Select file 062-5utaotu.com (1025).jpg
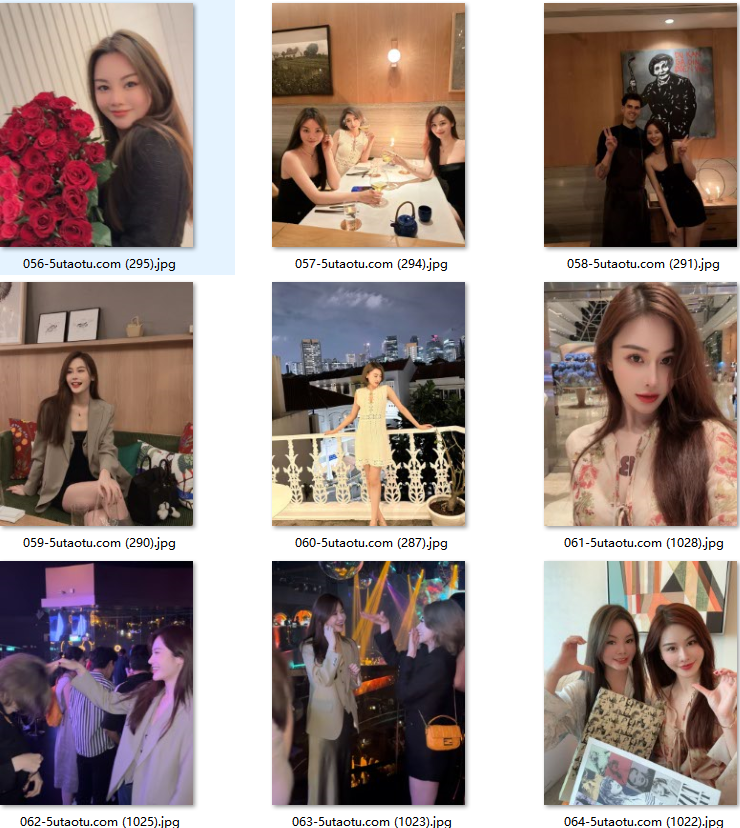The image size is (740, 828). tap(97, 683)
